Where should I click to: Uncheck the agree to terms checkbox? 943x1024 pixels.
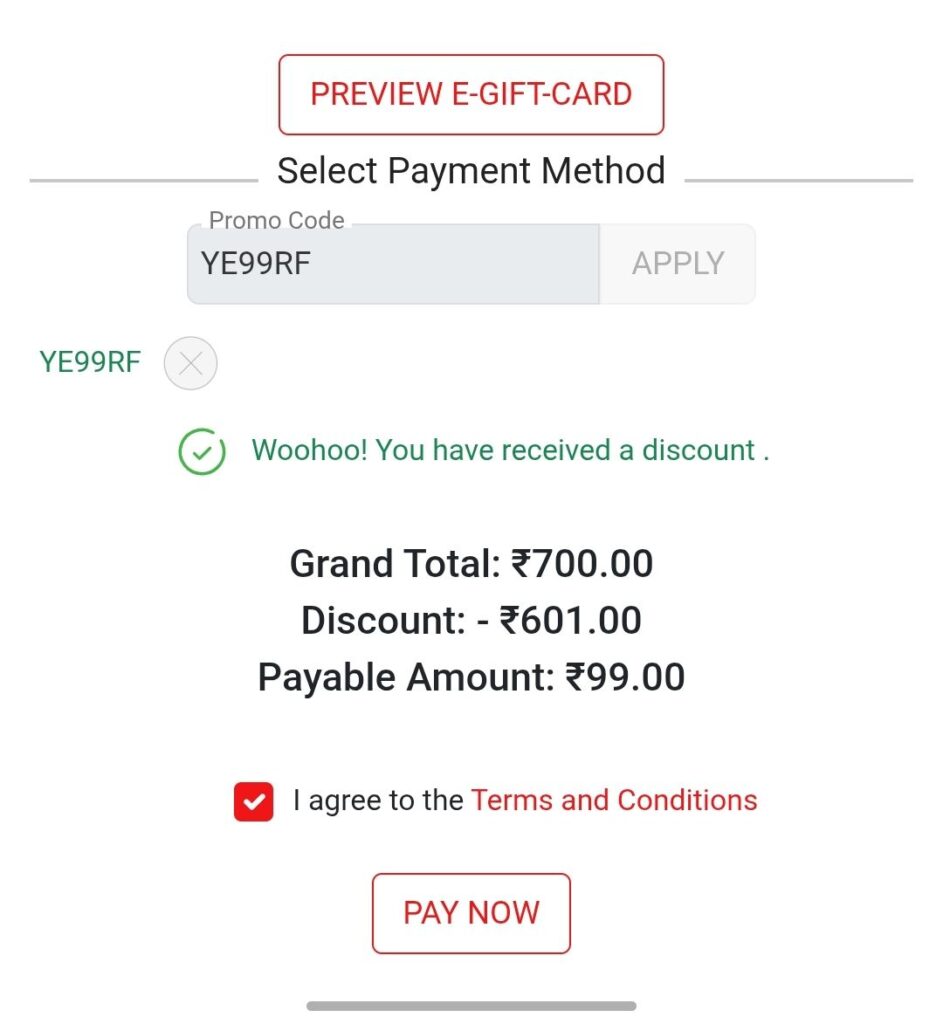[x=253, y=801]
